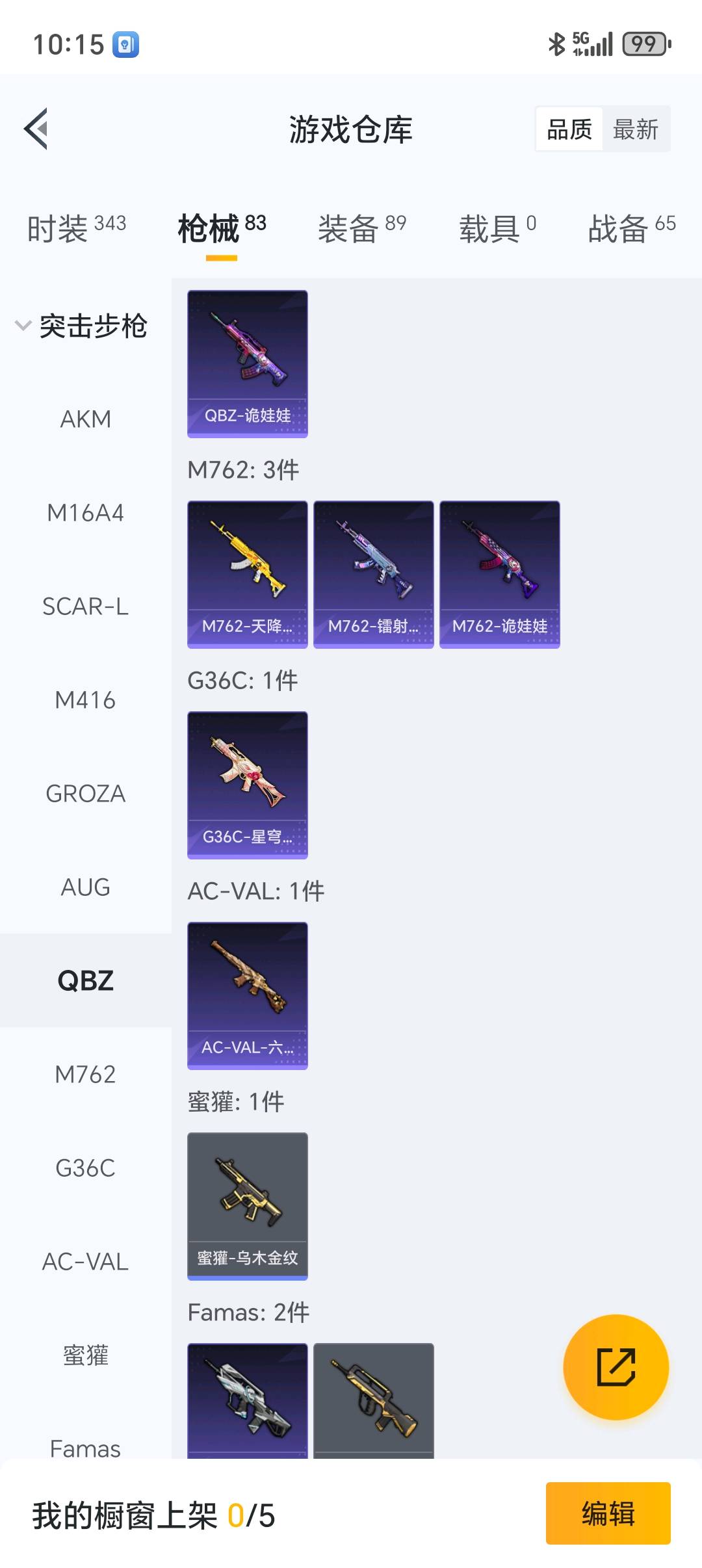This screenshot has width=702, height=1568.
Task: Select AKM in the weapon list
Action: [x=86, y=419]
